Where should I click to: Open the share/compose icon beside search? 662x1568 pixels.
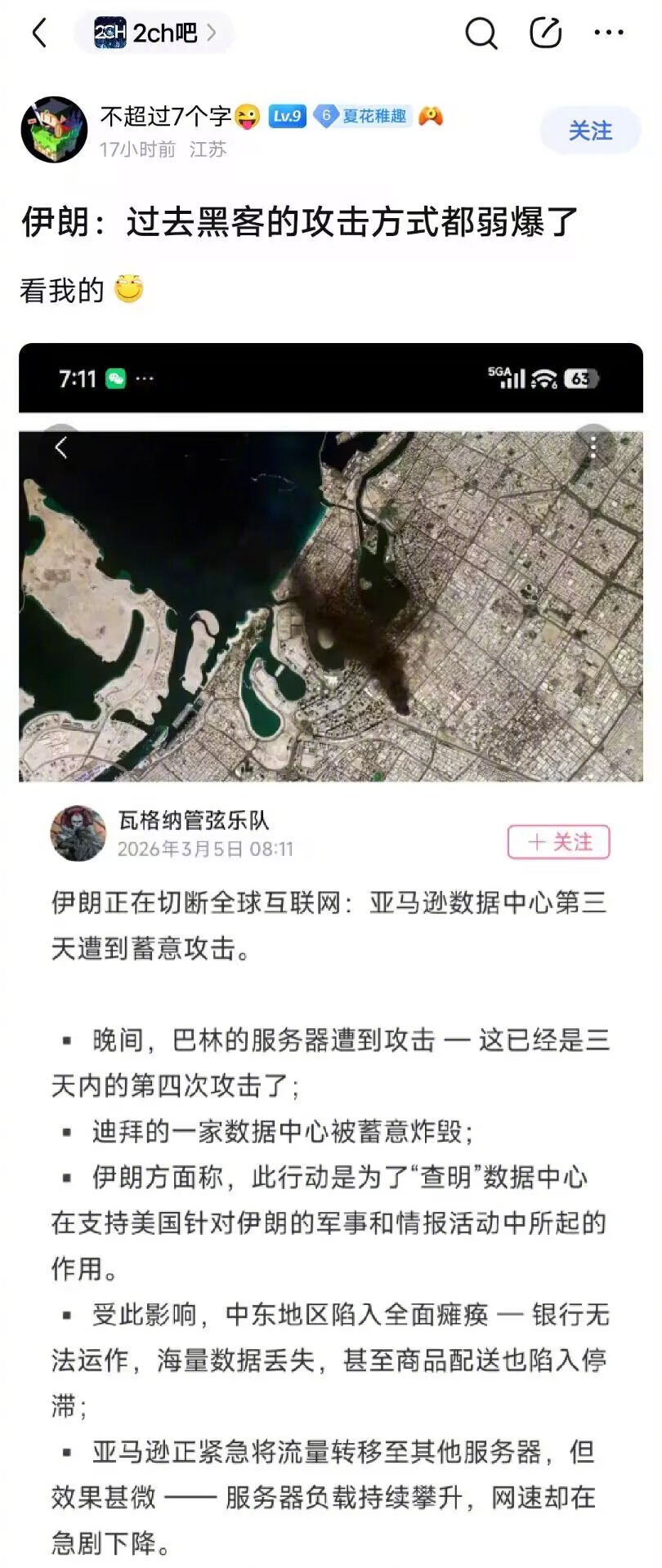(x=545, y=33)
